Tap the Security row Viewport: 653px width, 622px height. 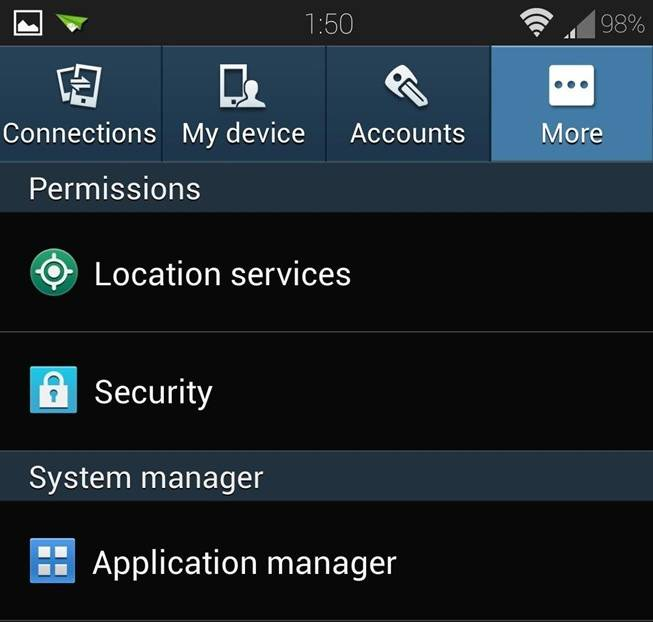[153, 392]
